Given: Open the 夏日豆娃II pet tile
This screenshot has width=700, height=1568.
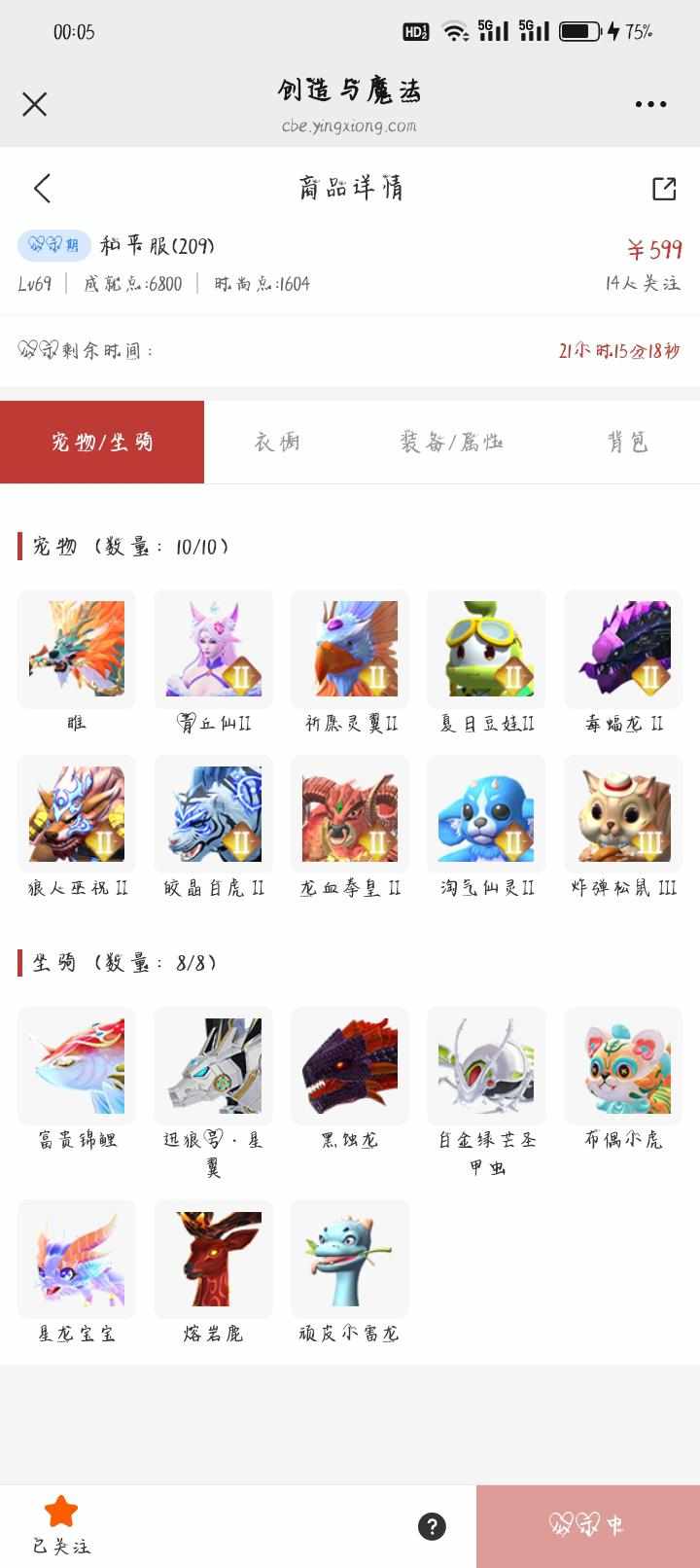Looking at the screenshot, I should point(486,649).
